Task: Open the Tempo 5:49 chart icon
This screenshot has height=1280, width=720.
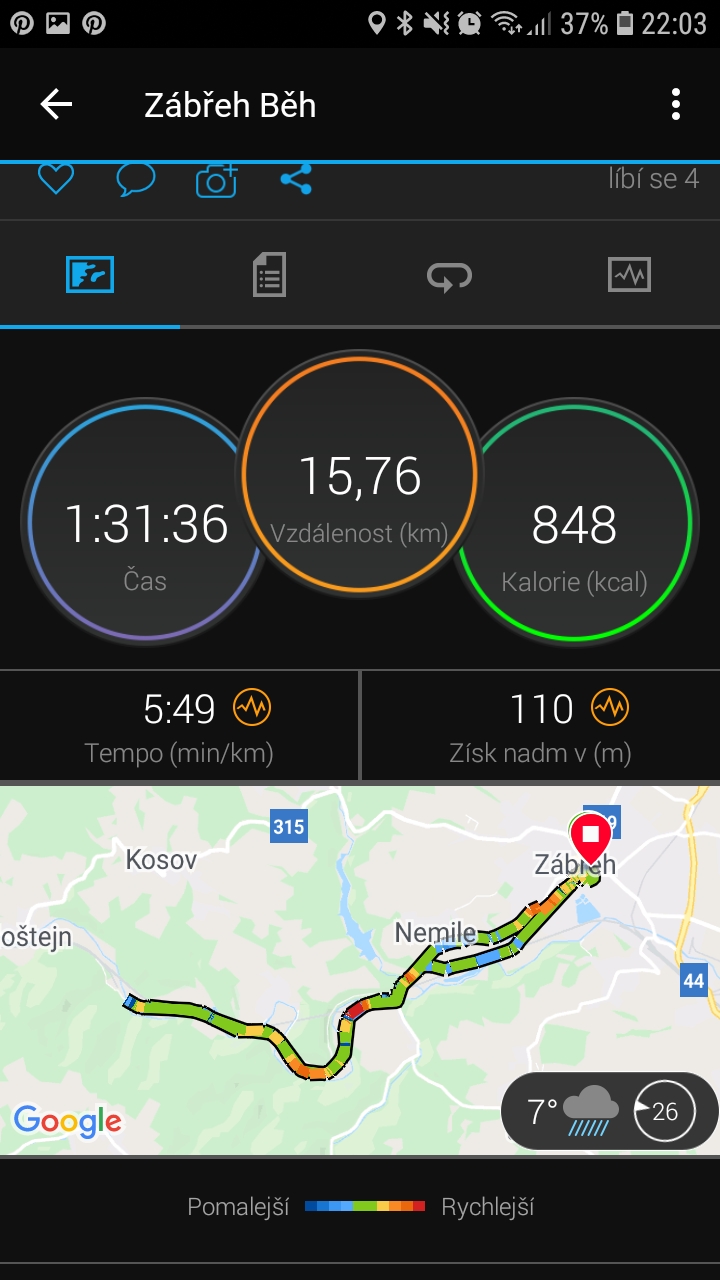Action: coord(252,708)
